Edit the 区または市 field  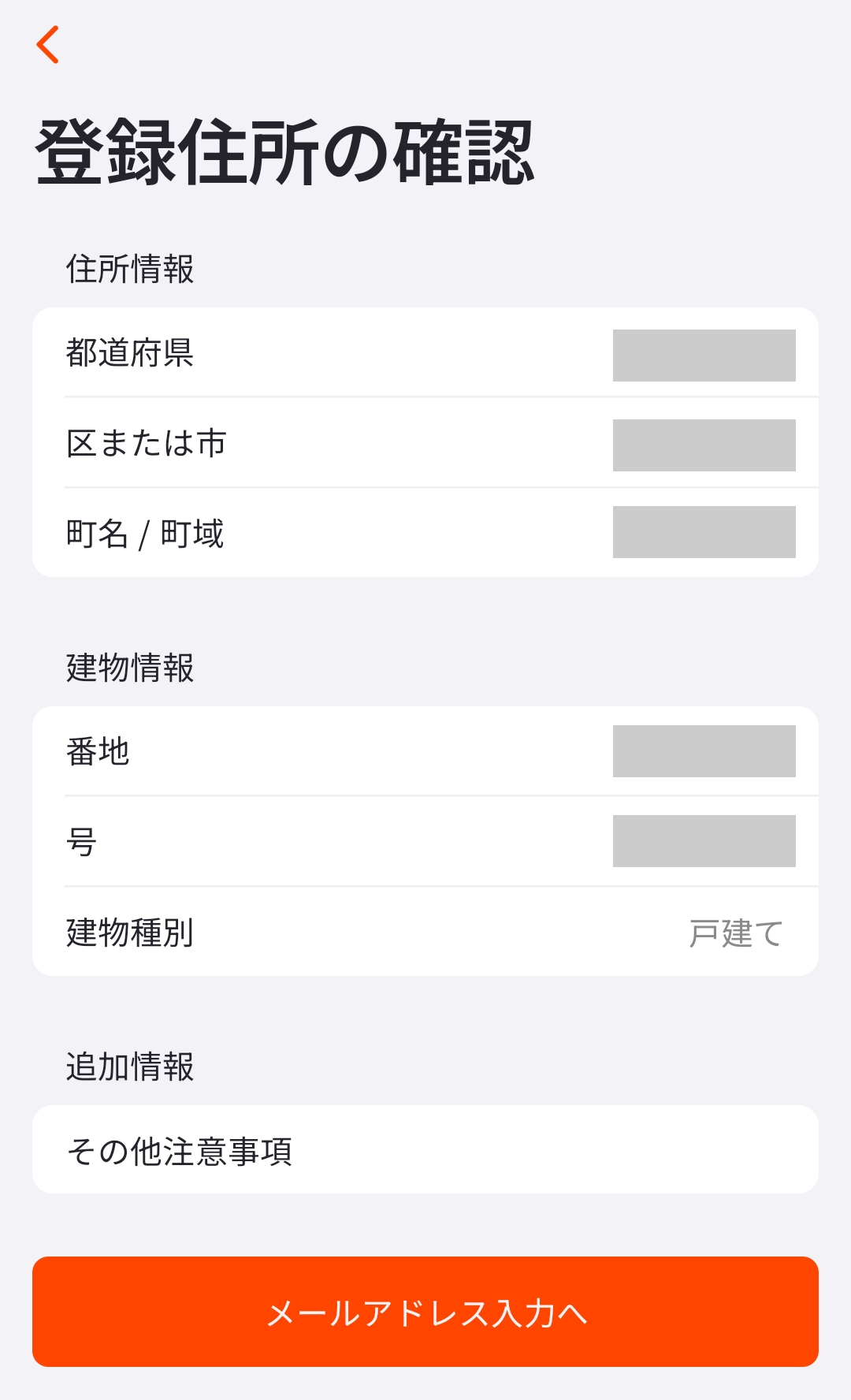704,445
